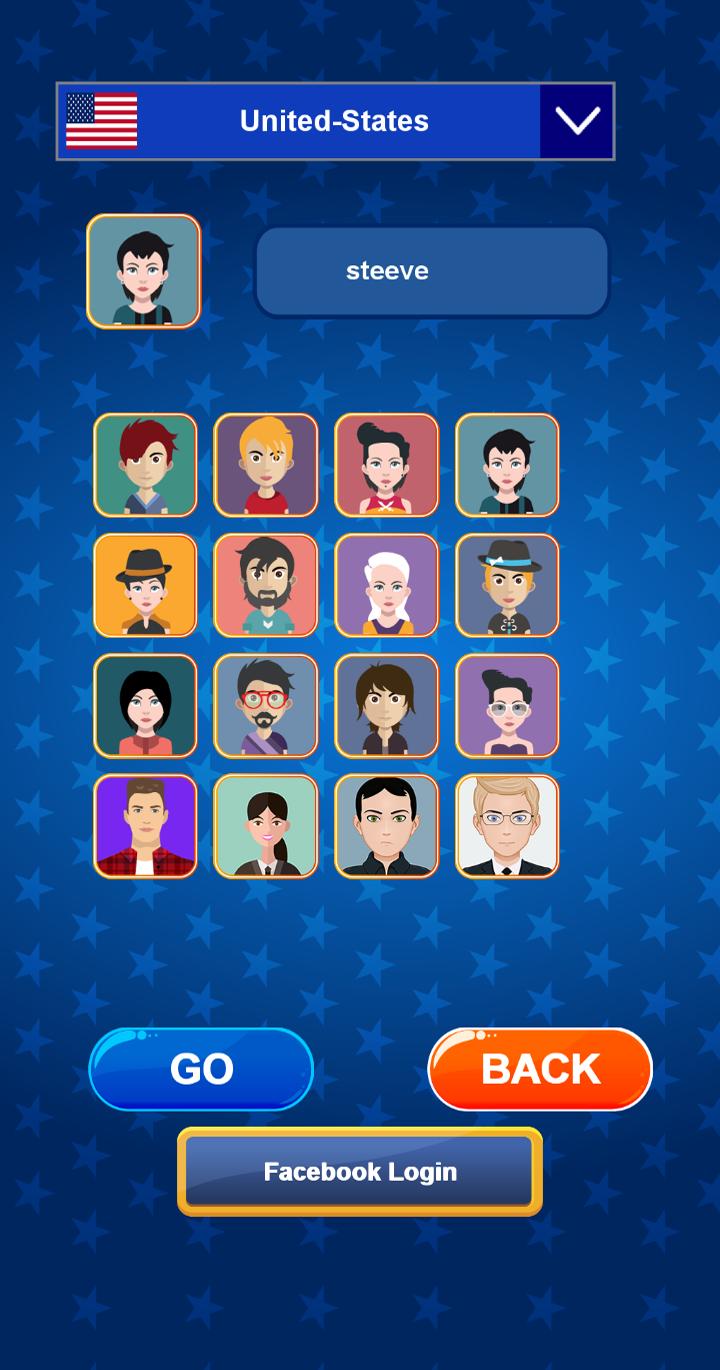Pick the ponytail woman avatar on mint background
The image size is (720, 1370).
[x=266, y=826]
